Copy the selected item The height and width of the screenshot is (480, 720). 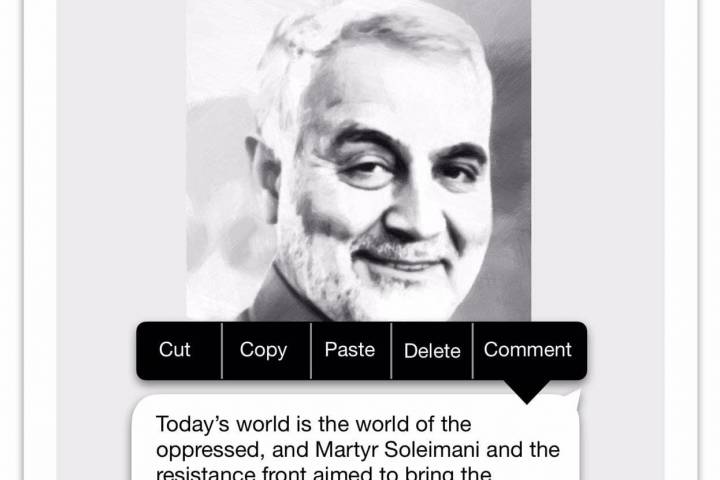point(264,350)
